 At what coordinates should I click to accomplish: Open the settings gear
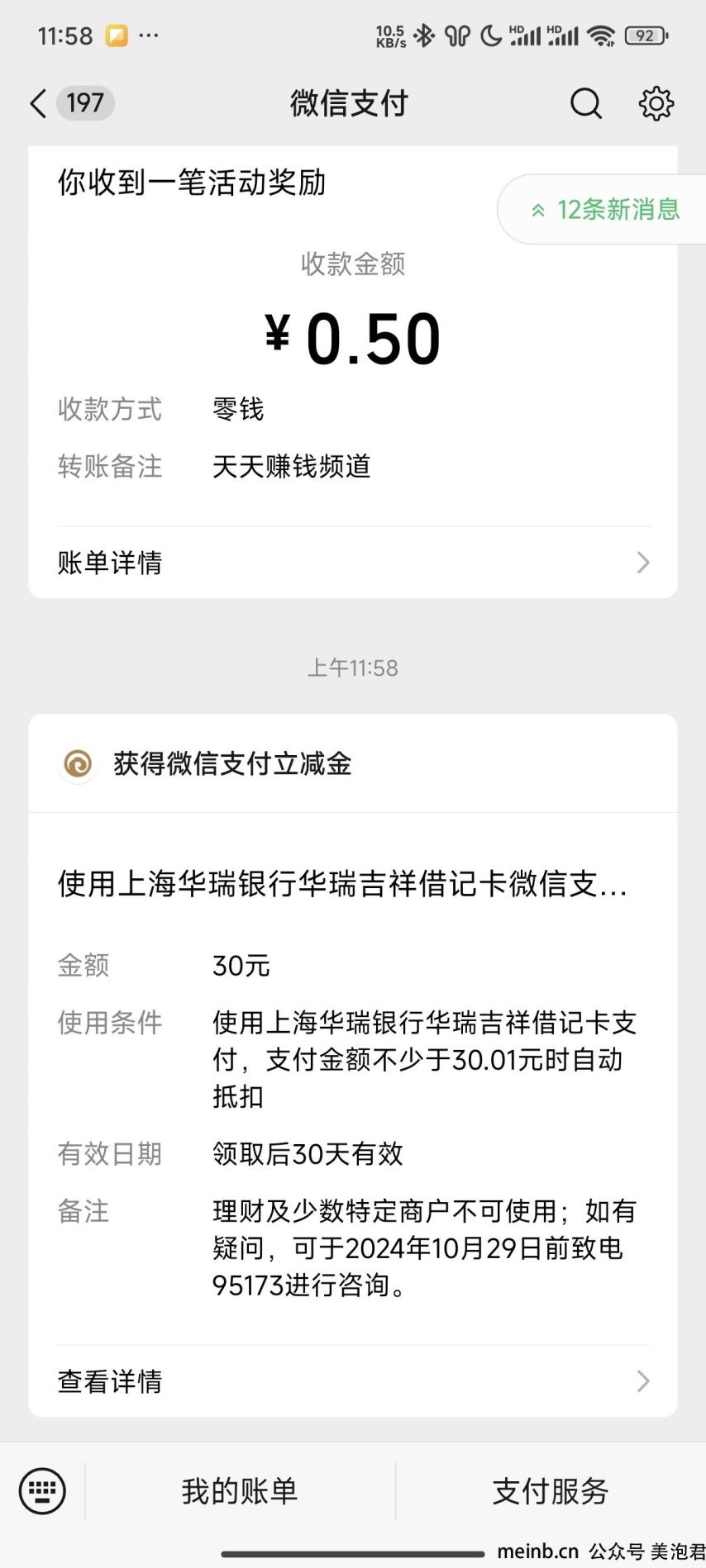coord(656,103)
